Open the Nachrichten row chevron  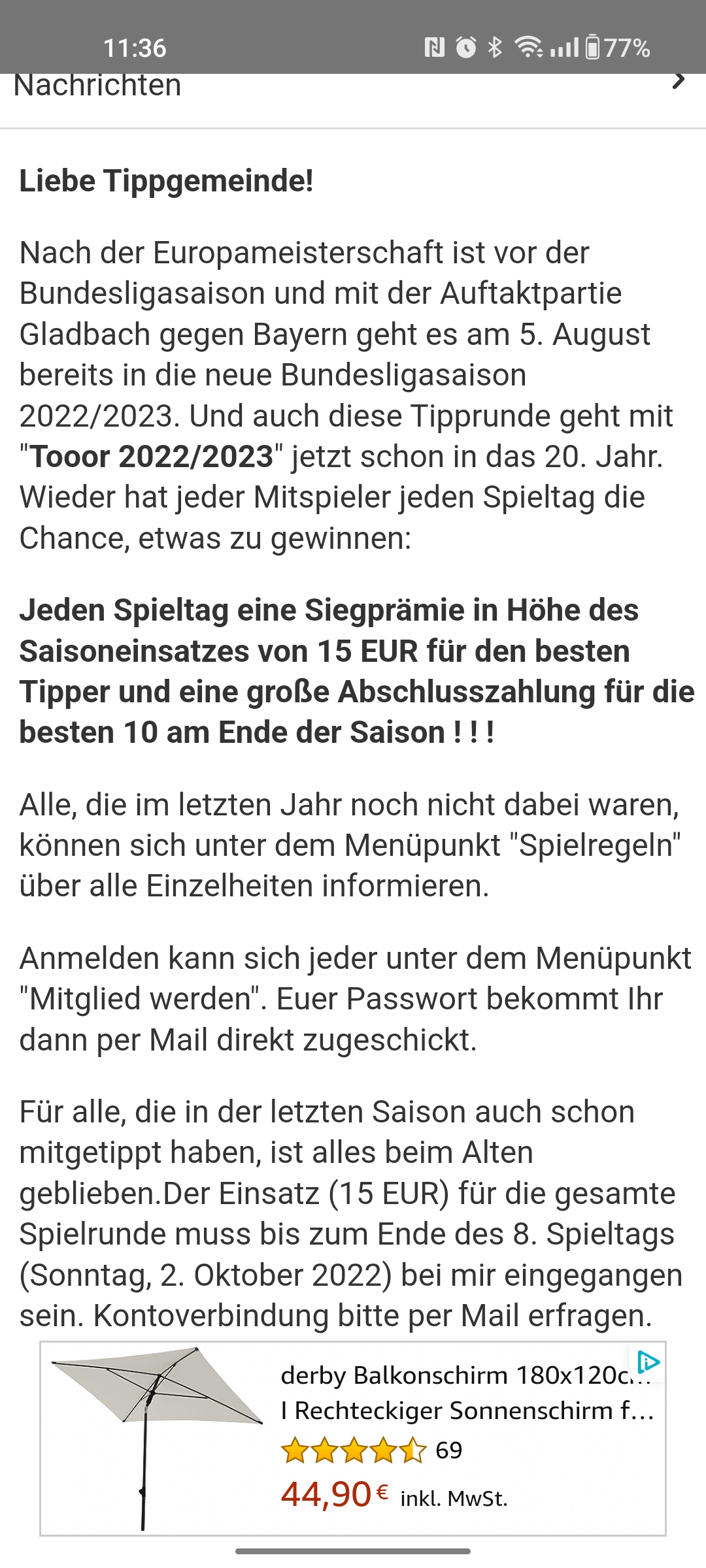679,82
